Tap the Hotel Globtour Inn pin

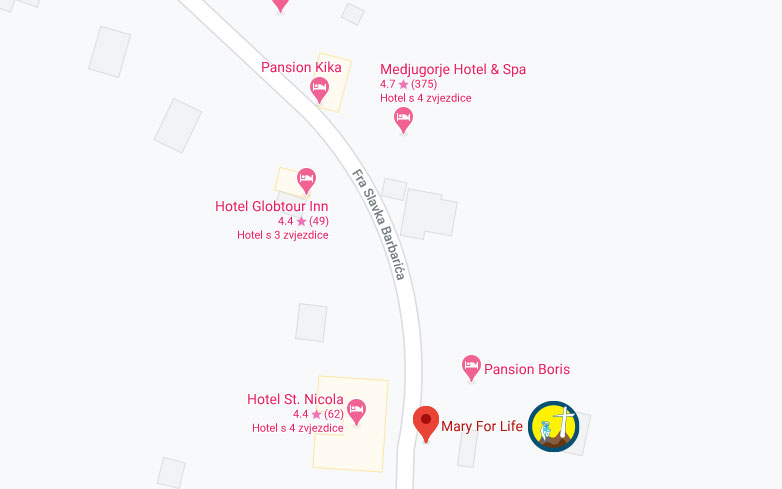pyautogui.click(x=307, y=181)
